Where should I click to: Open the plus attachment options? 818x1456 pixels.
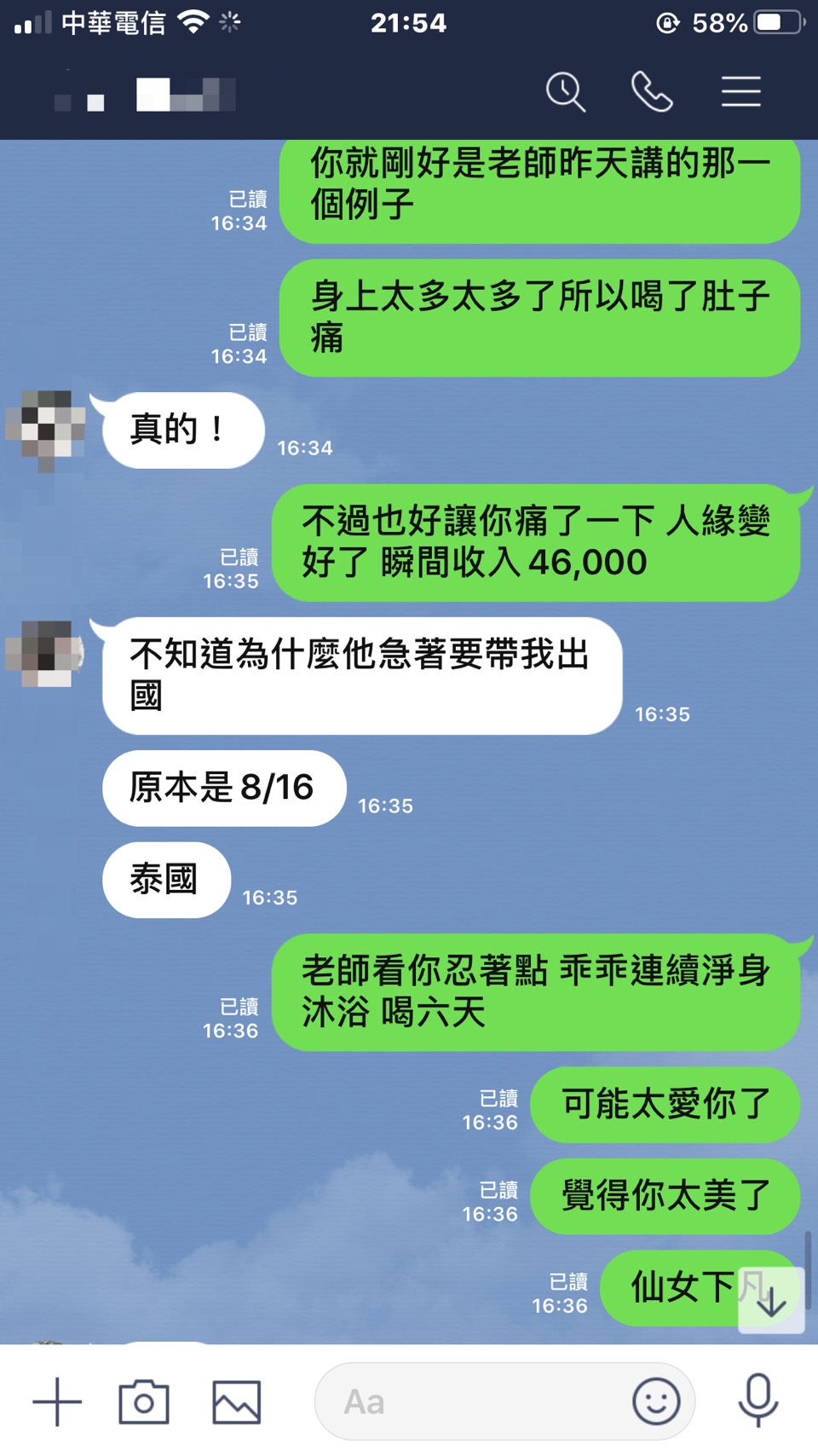tap(57, 1402)
